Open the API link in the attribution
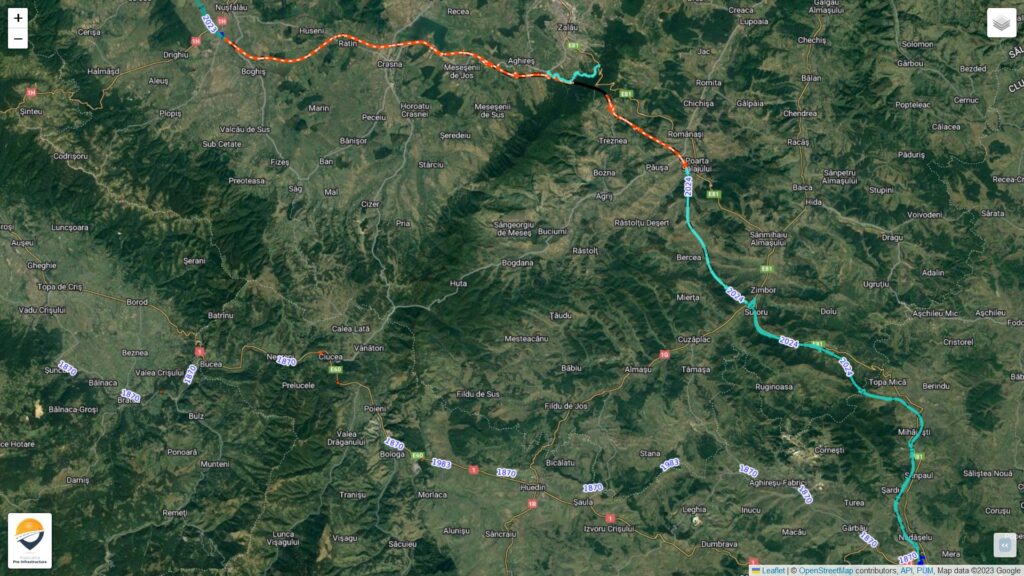Image resolution: width=1024 pixels, height=576 pixels. (x=906, y=570)
